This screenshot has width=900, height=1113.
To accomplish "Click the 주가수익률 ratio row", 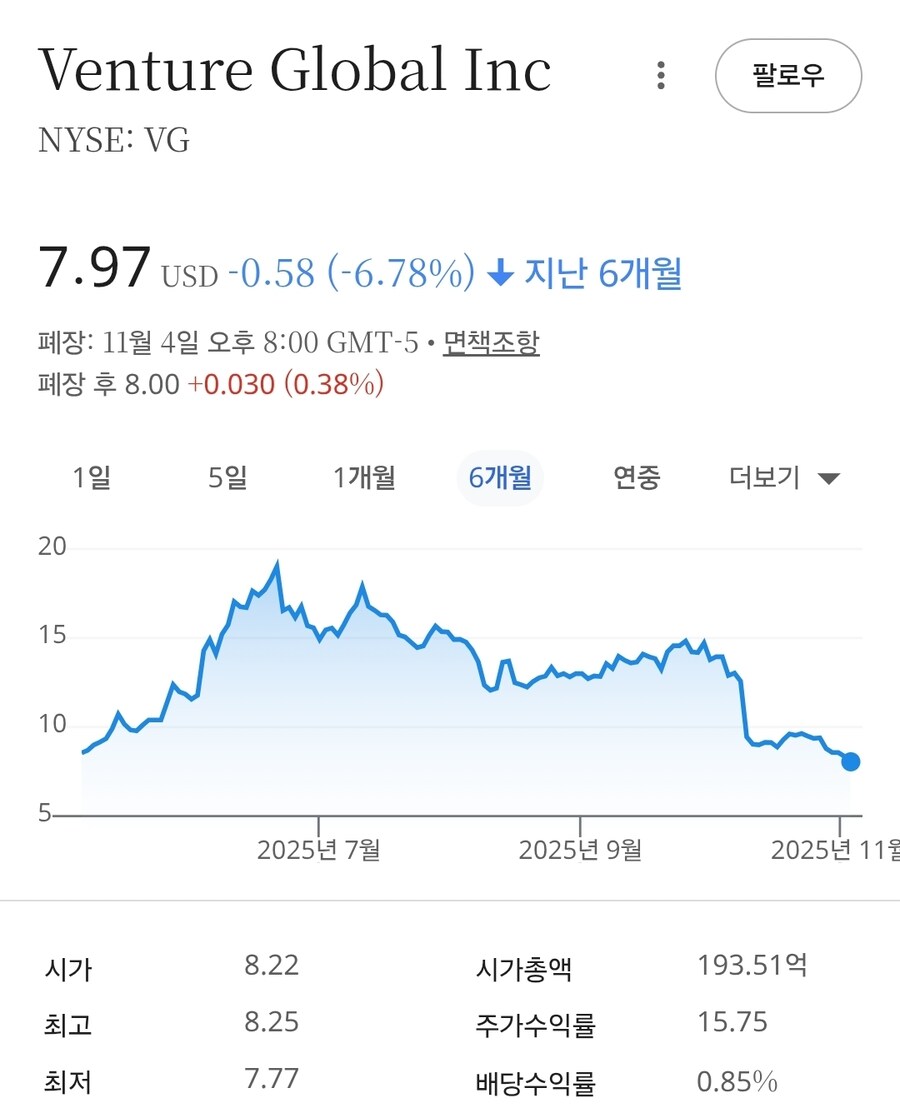I will point(536,1024).
